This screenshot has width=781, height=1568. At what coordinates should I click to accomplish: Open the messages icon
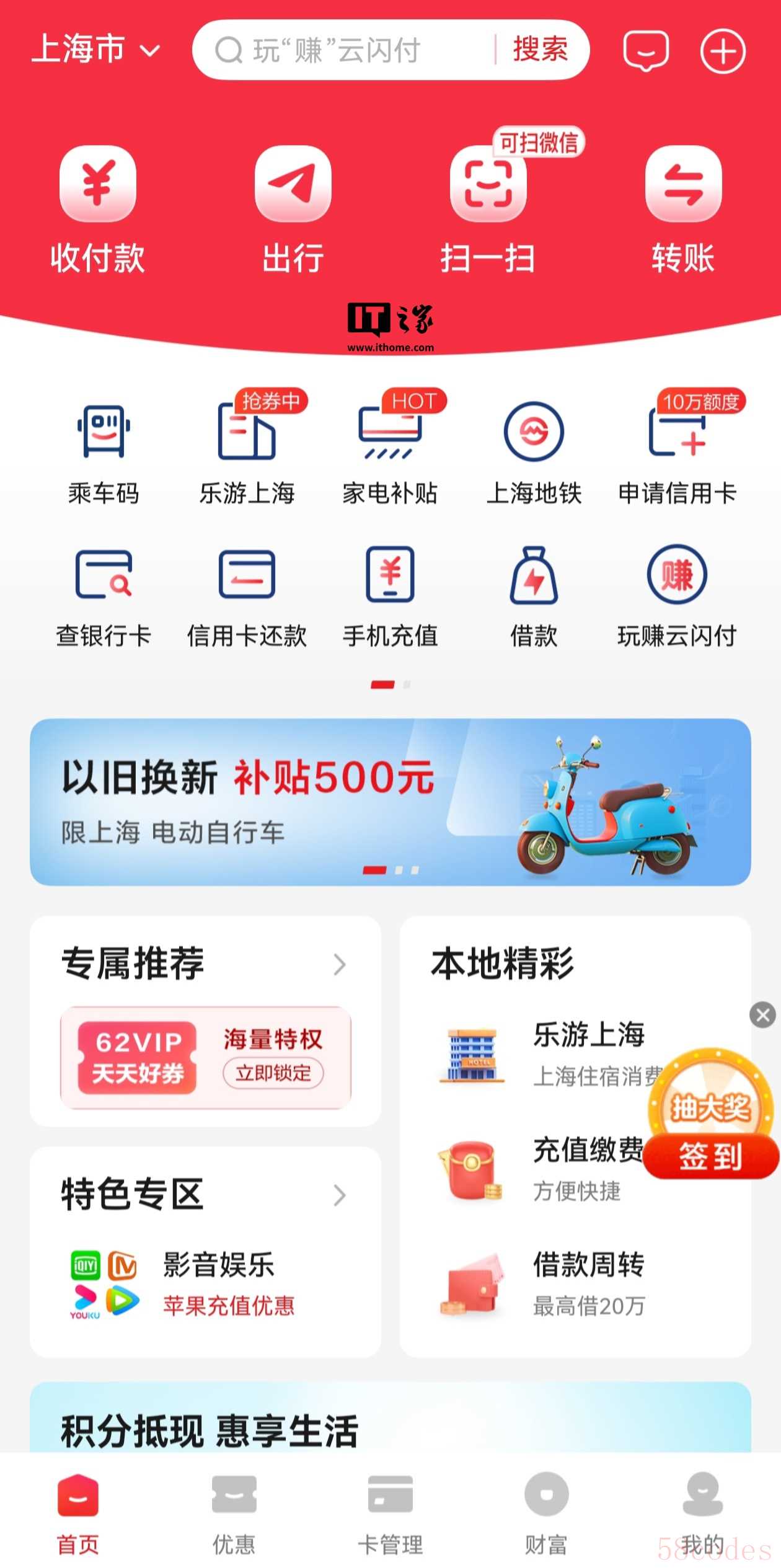pyautogui.click(x=645, y=51)
